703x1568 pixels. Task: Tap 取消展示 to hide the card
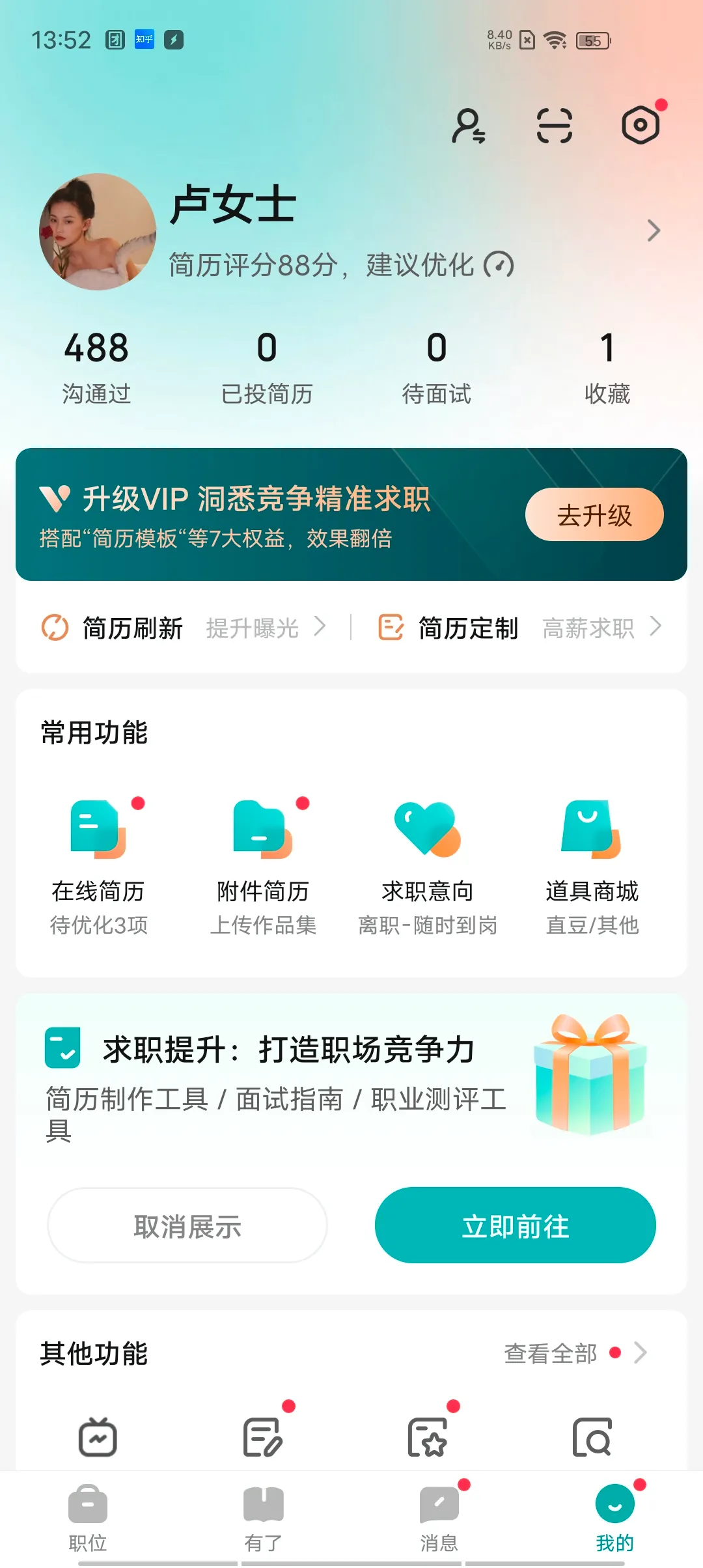(187, 1225)
